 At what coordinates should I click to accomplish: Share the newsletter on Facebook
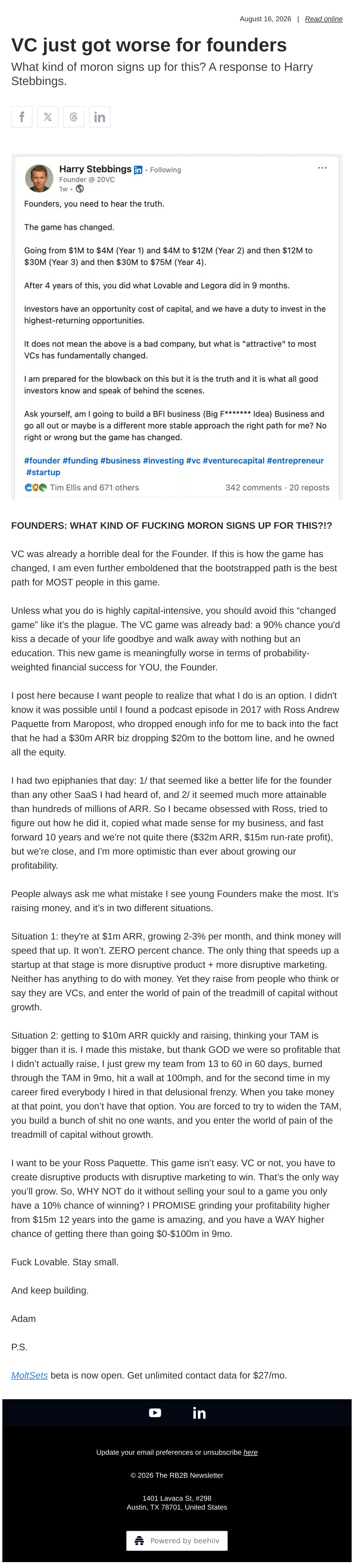[x=22, y=117]
